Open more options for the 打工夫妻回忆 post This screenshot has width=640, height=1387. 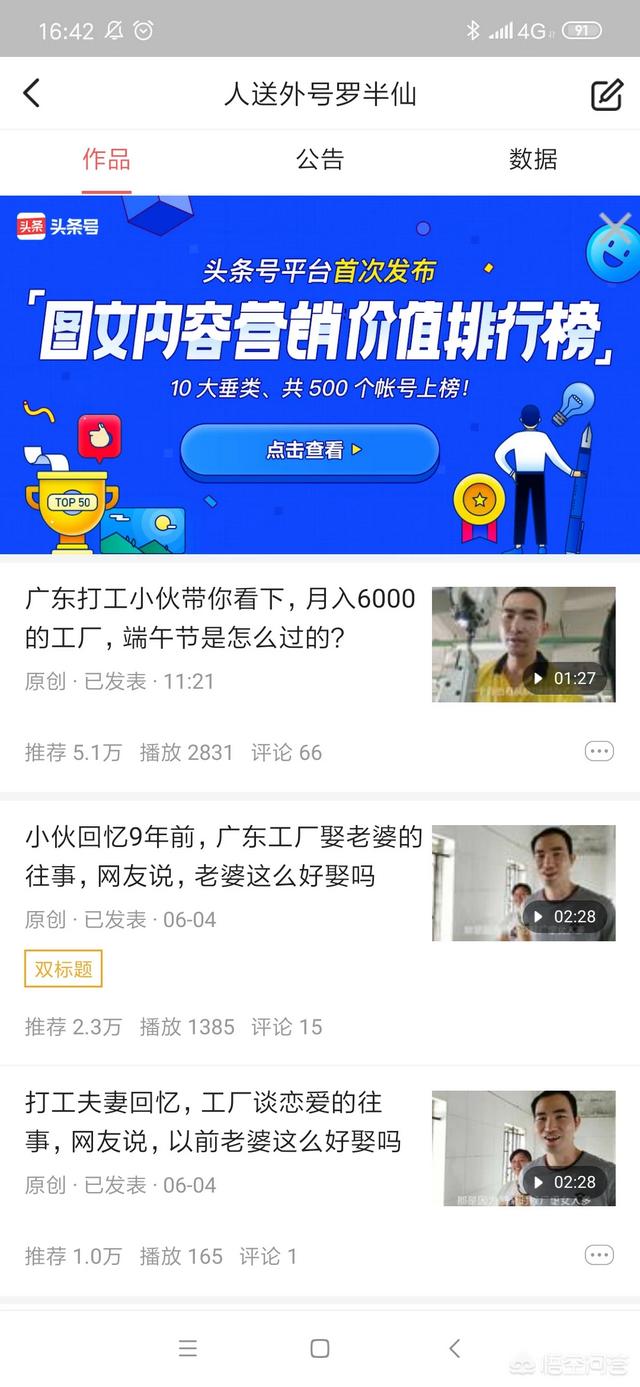point(599,1256)
